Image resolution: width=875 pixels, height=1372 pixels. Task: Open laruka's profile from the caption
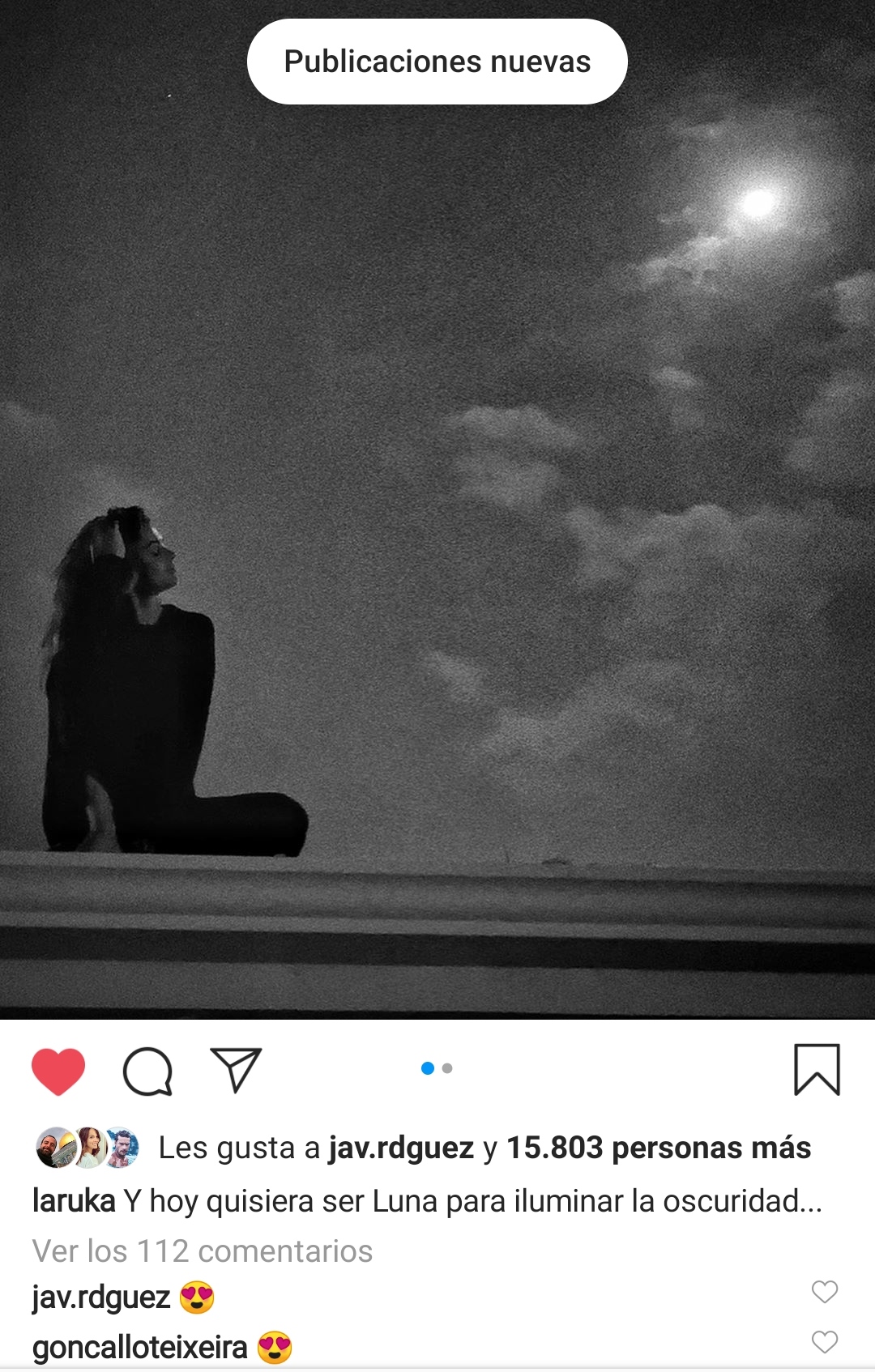click(x=73, y=1201)
